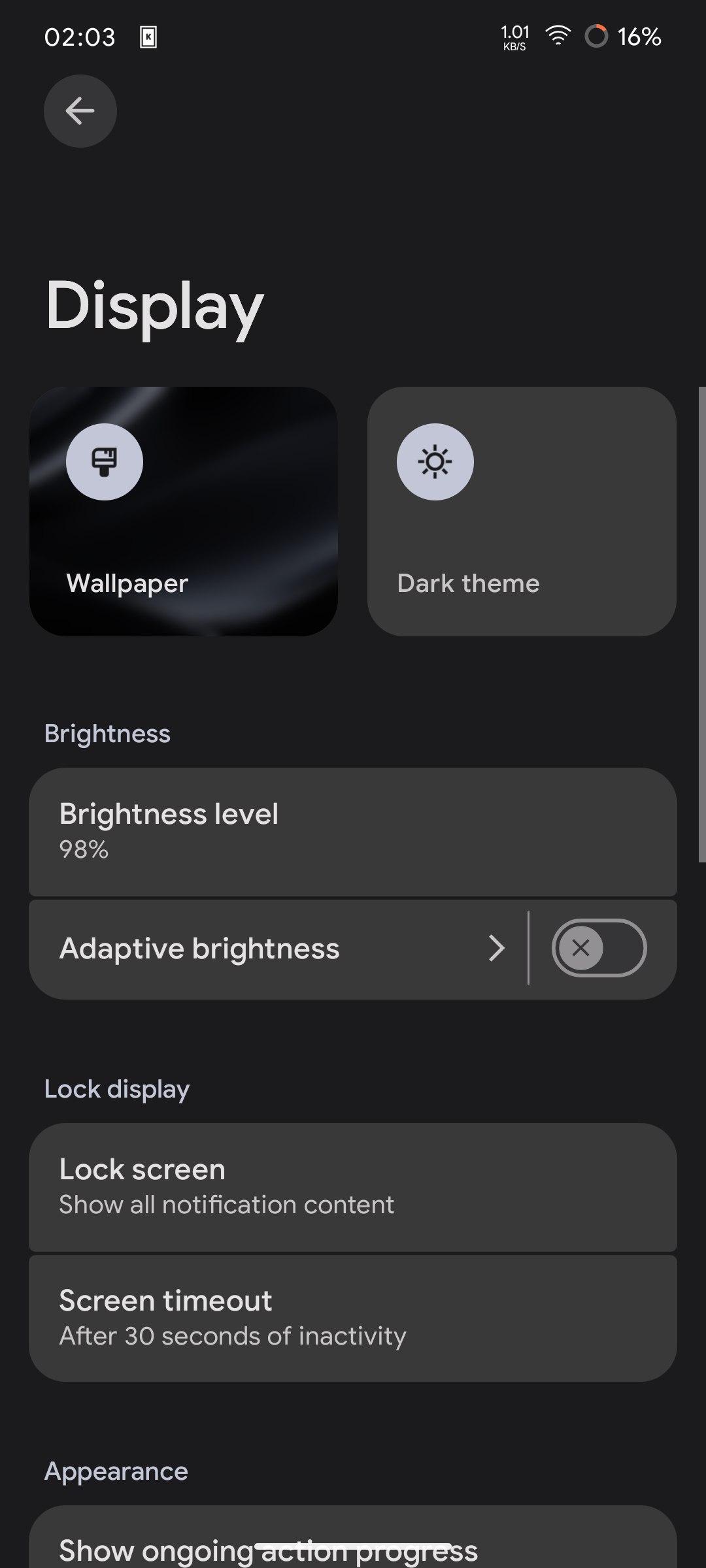The height and width of the screenshot is (1568, 706).
Task: Open Brightness level setting
Action: click(x=352, y=831)
